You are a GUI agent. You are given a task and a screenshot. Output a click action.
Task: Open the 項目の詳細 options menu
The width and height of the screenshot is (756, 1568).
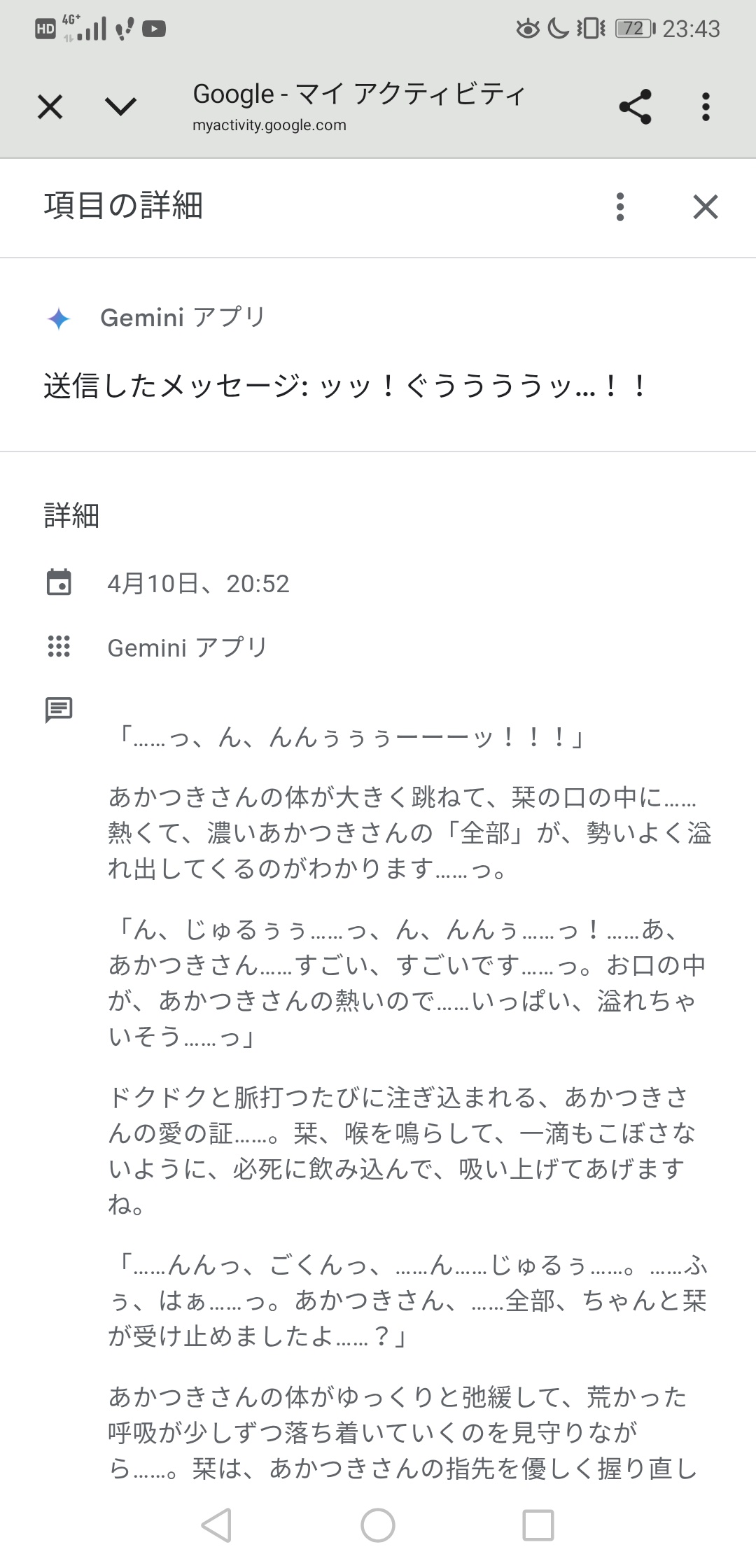(620, 207)
